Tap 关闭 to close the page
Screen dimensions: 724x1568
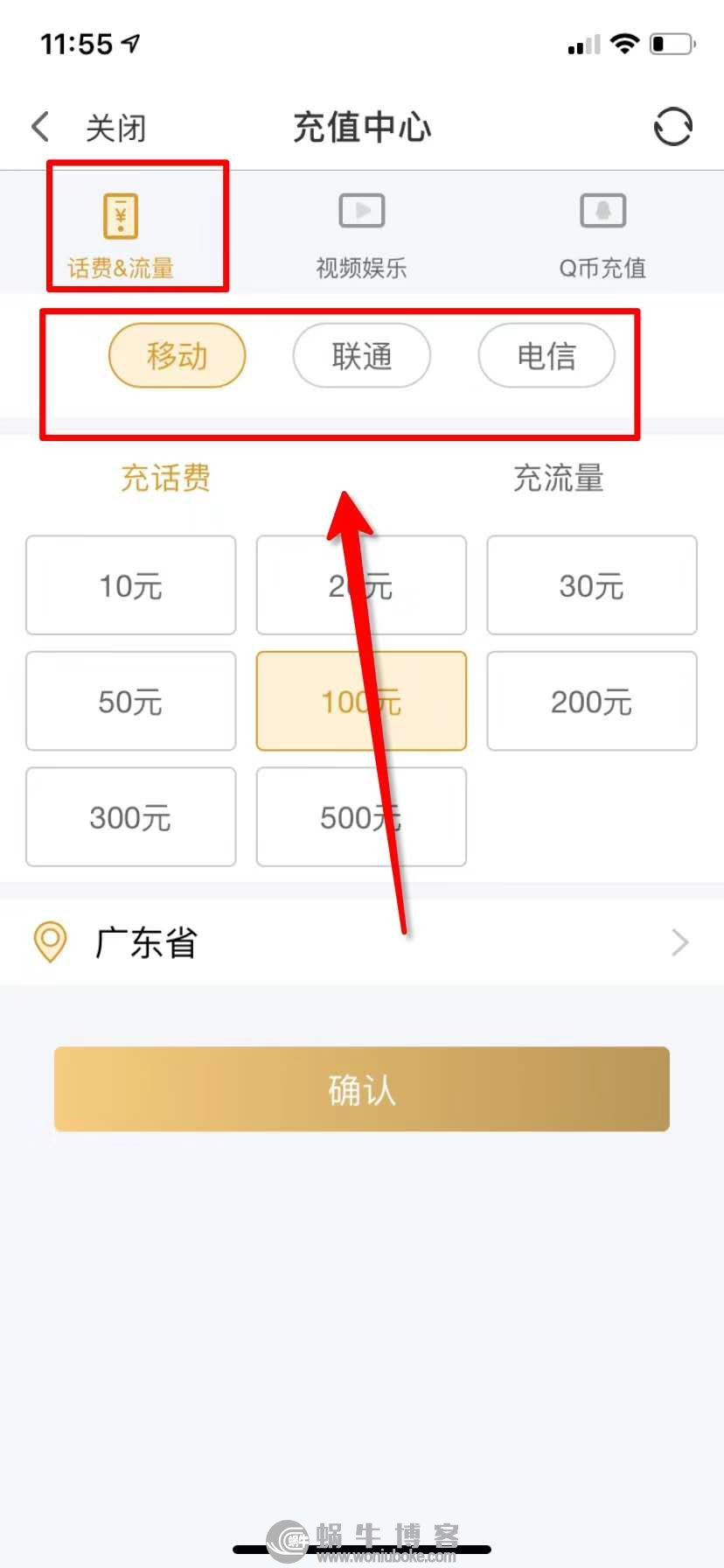(x=115, y=129)
